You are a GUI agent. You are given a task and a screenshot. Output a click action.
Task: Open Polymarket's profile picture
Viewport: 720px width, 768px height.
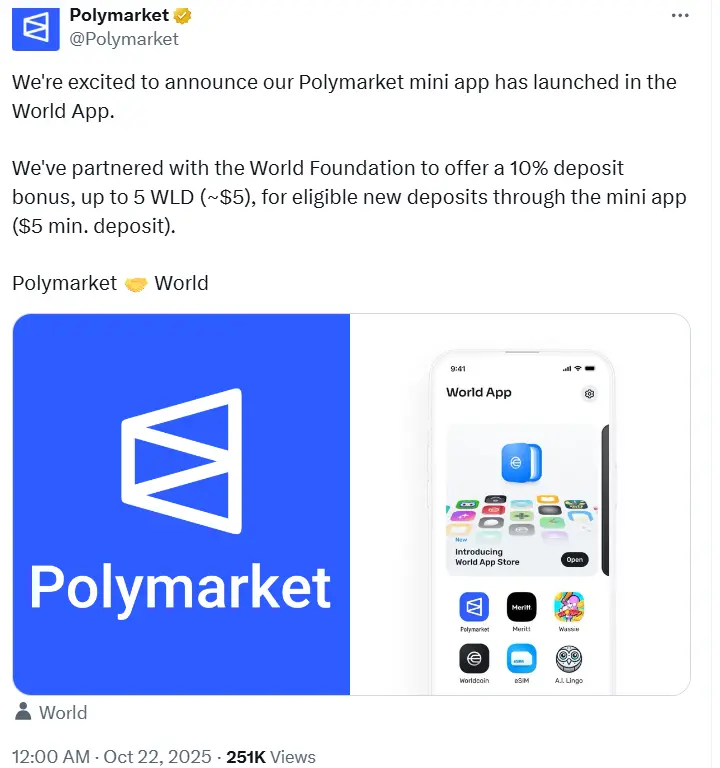tap(35, 28)
